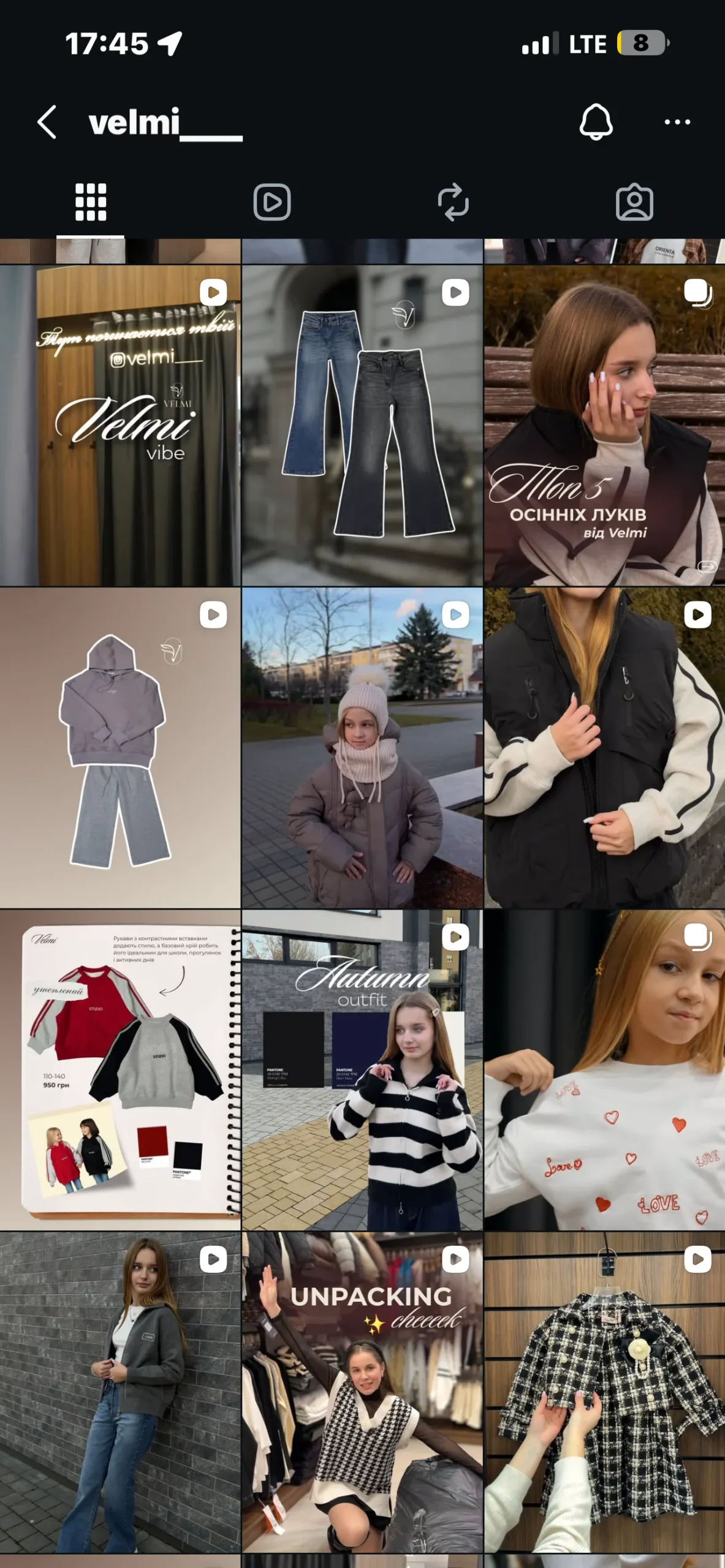Switch to the tagged photos tab

634,202
